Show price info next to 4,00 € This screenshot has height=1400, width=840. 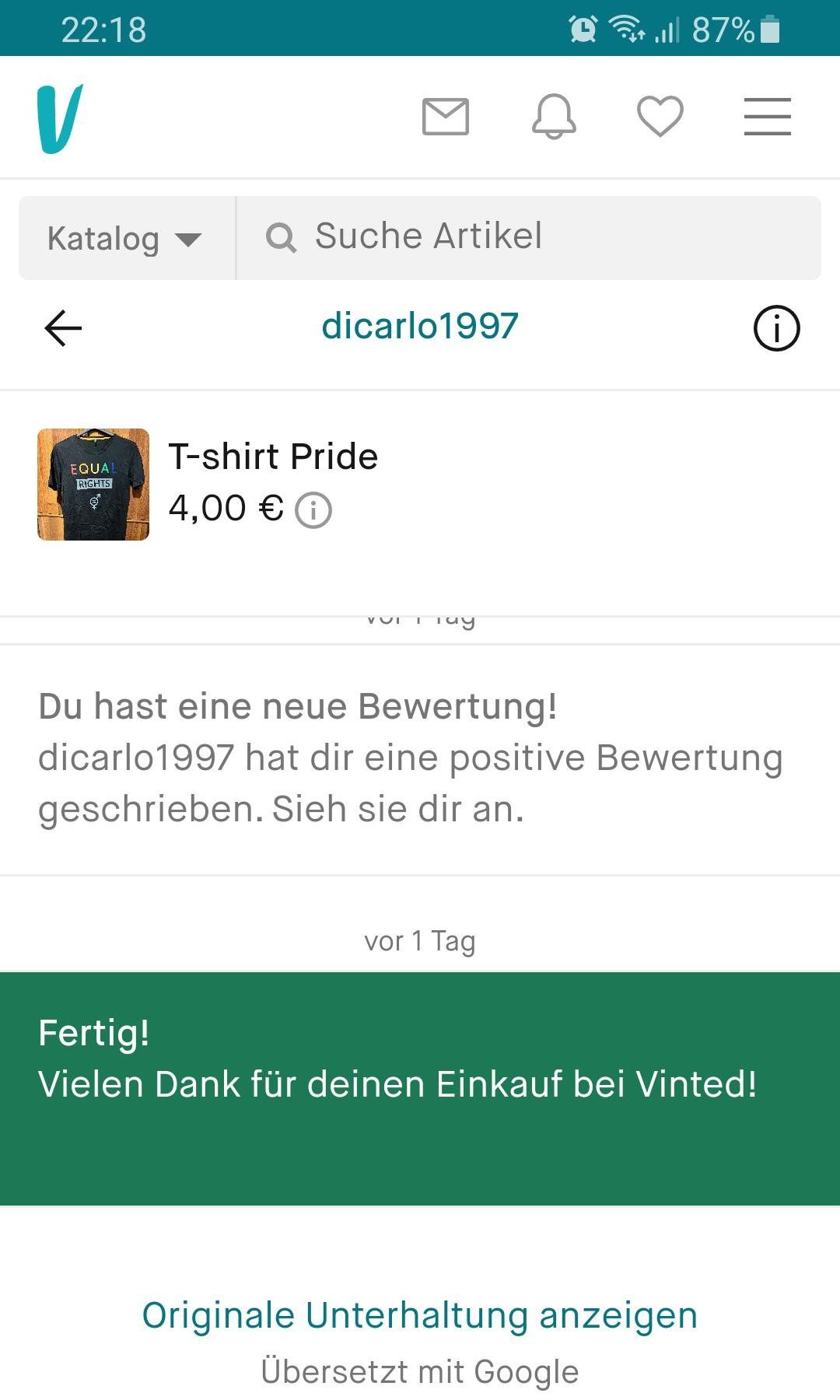(x=313, y=511)
